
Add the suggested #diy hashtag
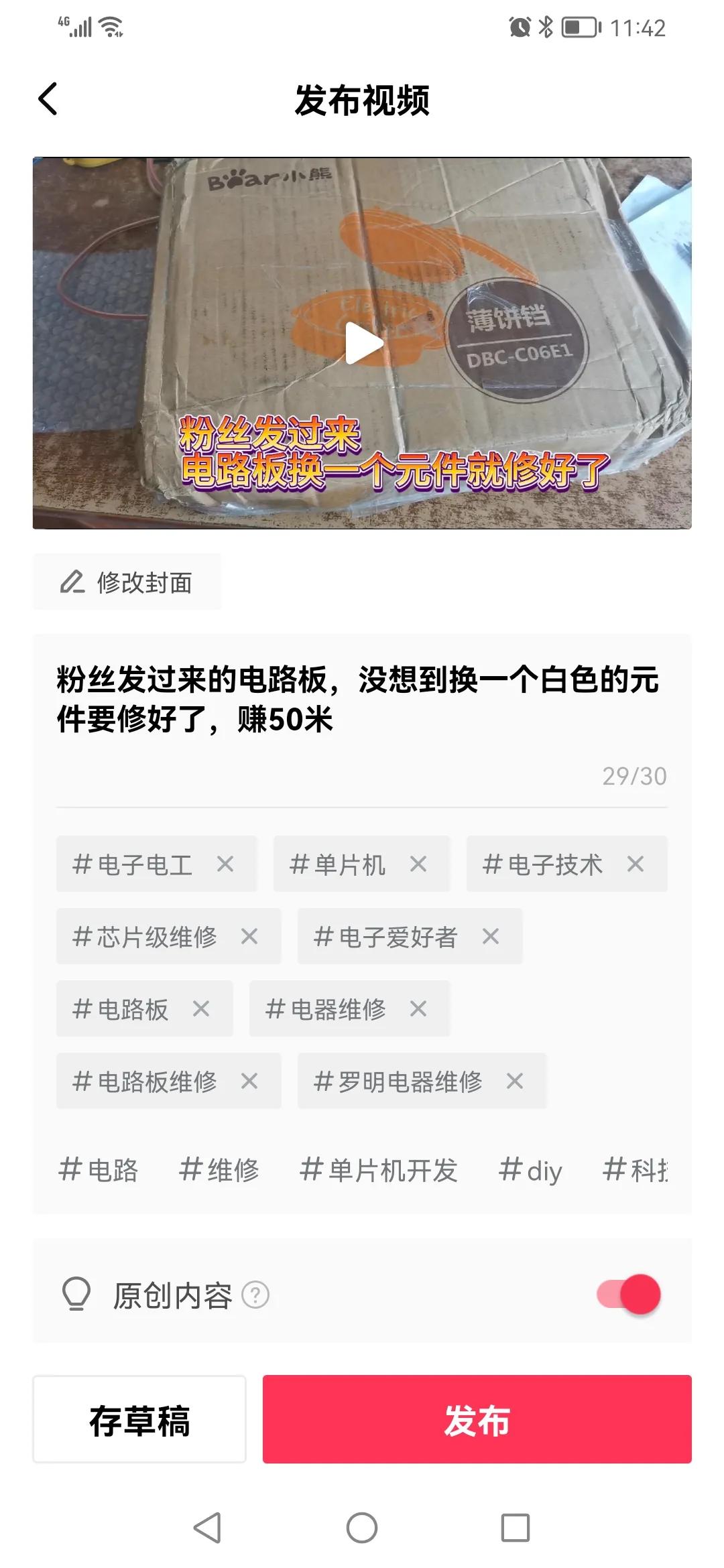(531, 1169)
